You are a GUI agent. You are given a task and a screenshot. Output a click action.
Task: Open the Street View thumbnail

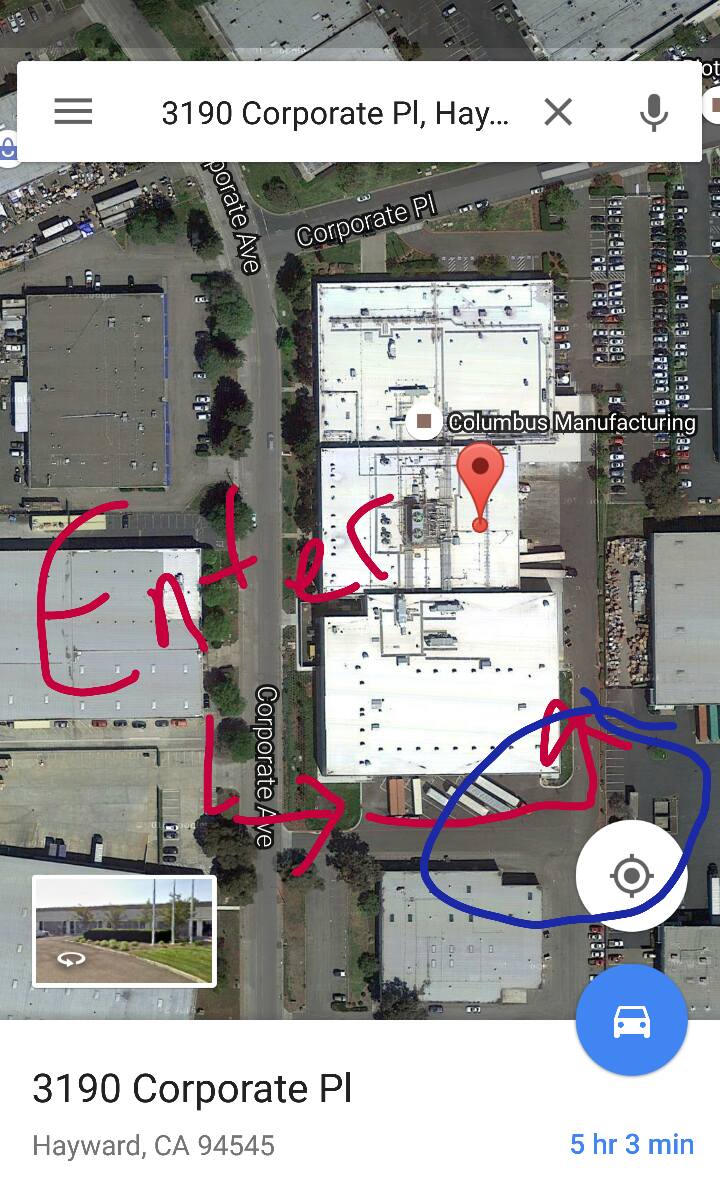pyautogui.click(x=124, y=931)
